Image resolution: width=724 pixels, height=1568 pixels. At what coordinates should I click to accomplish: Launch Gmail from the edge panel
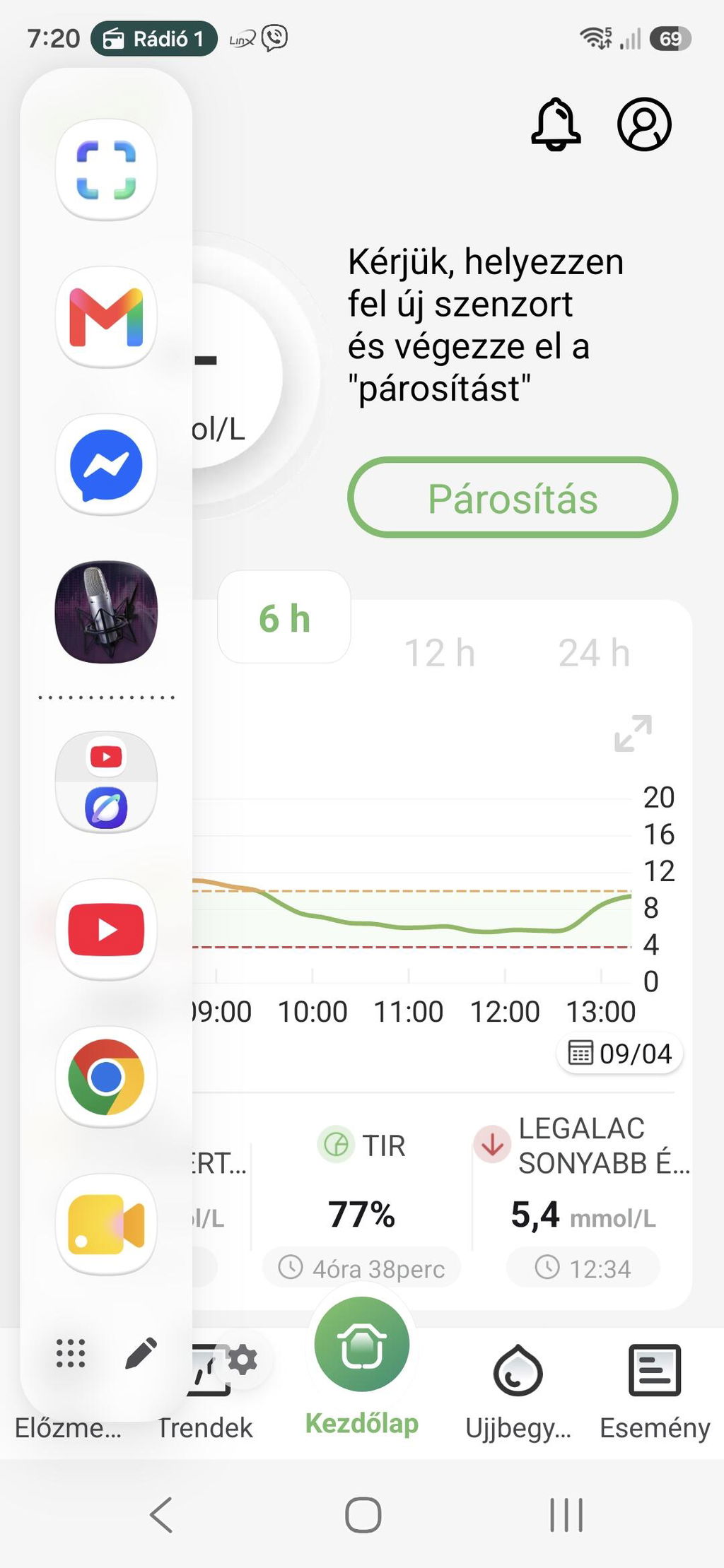point(106,317)
